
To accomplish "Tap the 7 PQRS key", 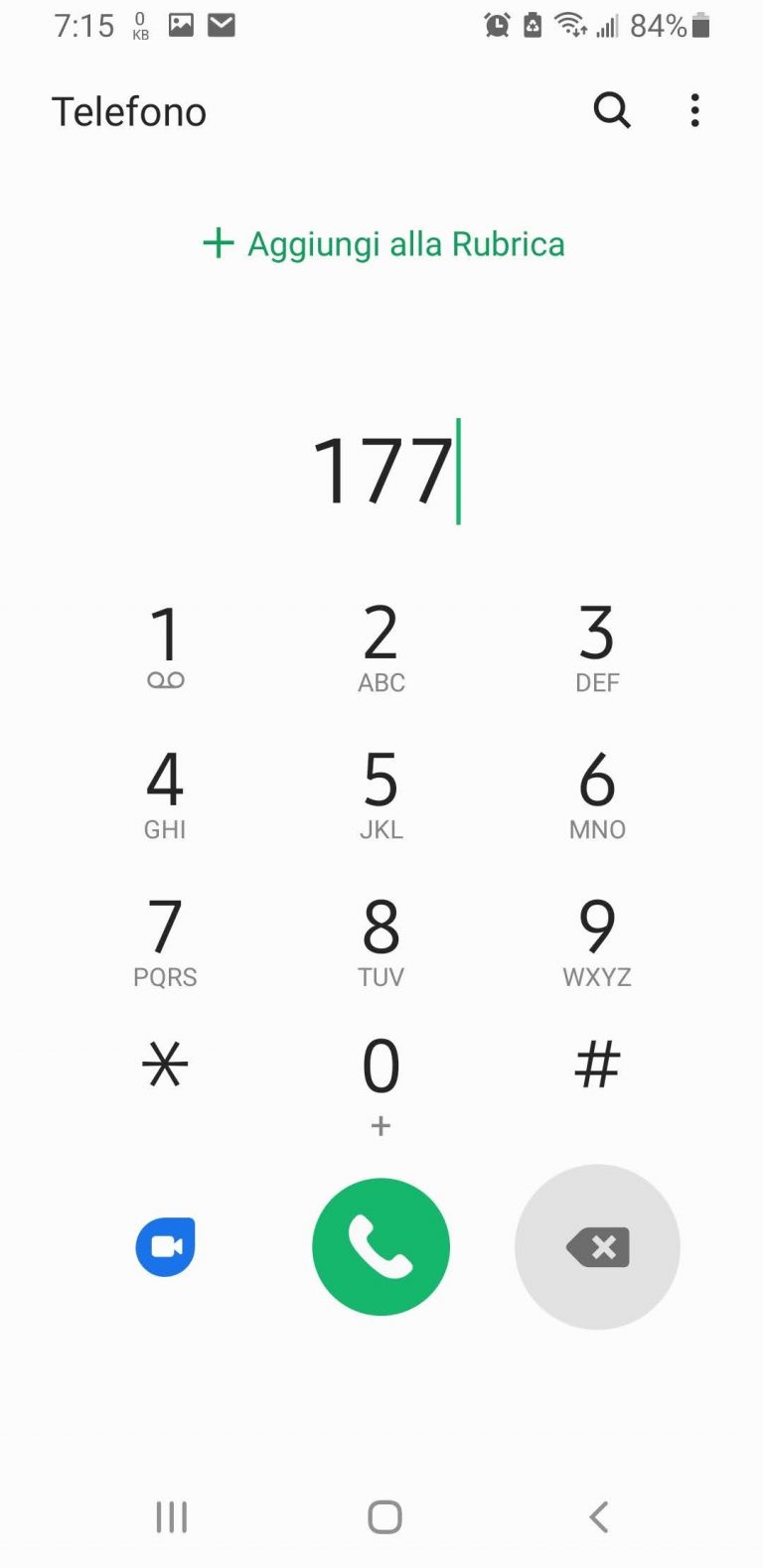I will (x=165, y=940).
